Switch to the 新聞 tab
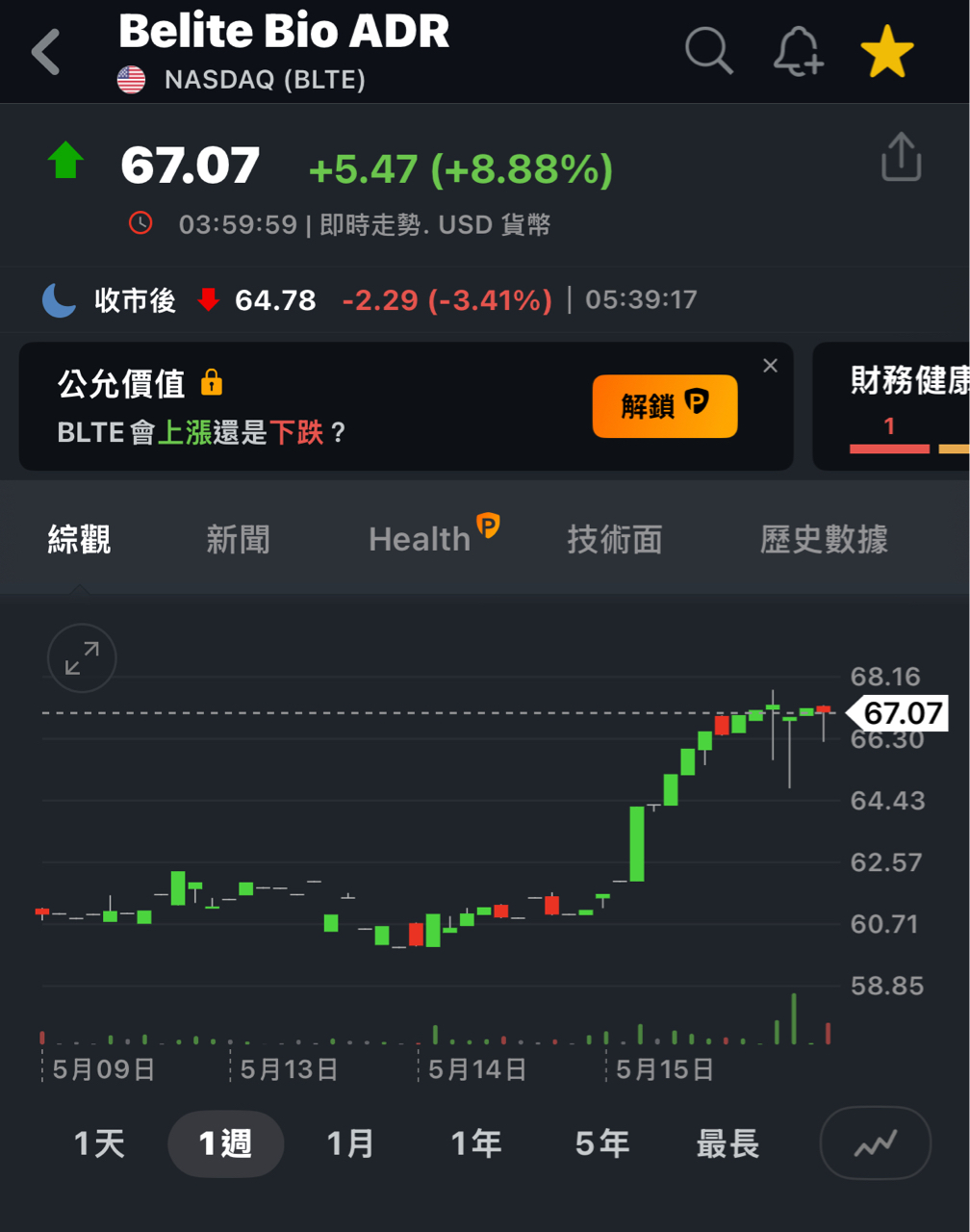This screenshot has width=970, height=1232. tap(238, 539)
